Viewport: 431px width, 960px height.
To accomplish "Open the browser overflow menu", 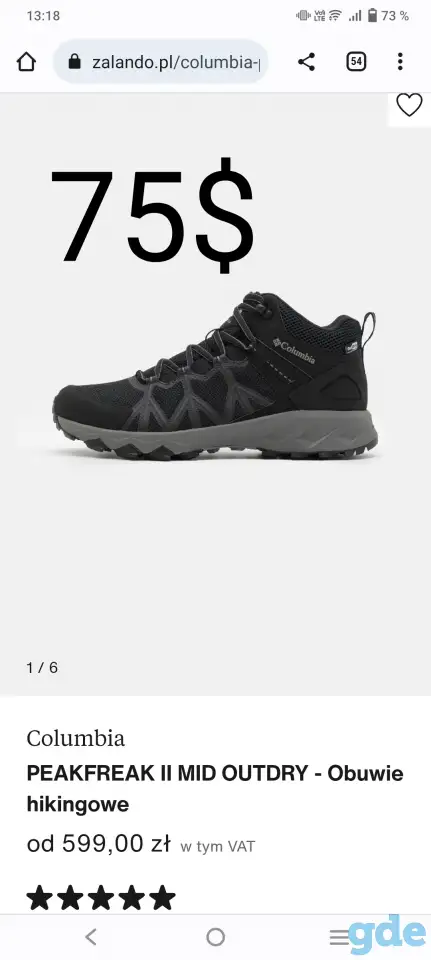I will point(400,62).
